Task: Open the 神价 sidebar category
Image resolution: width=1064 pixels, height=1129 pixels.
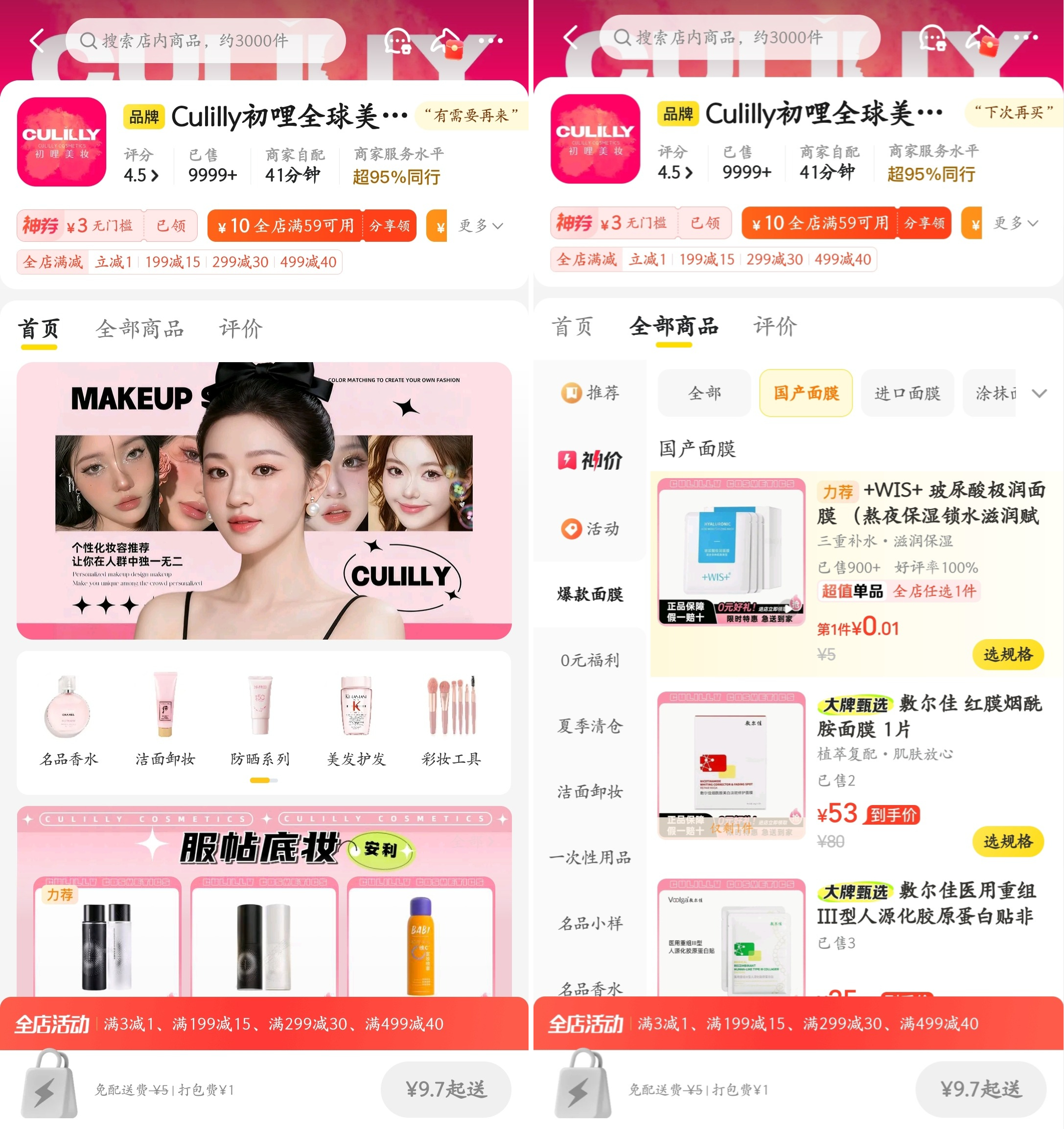Action: coord(590,460)
